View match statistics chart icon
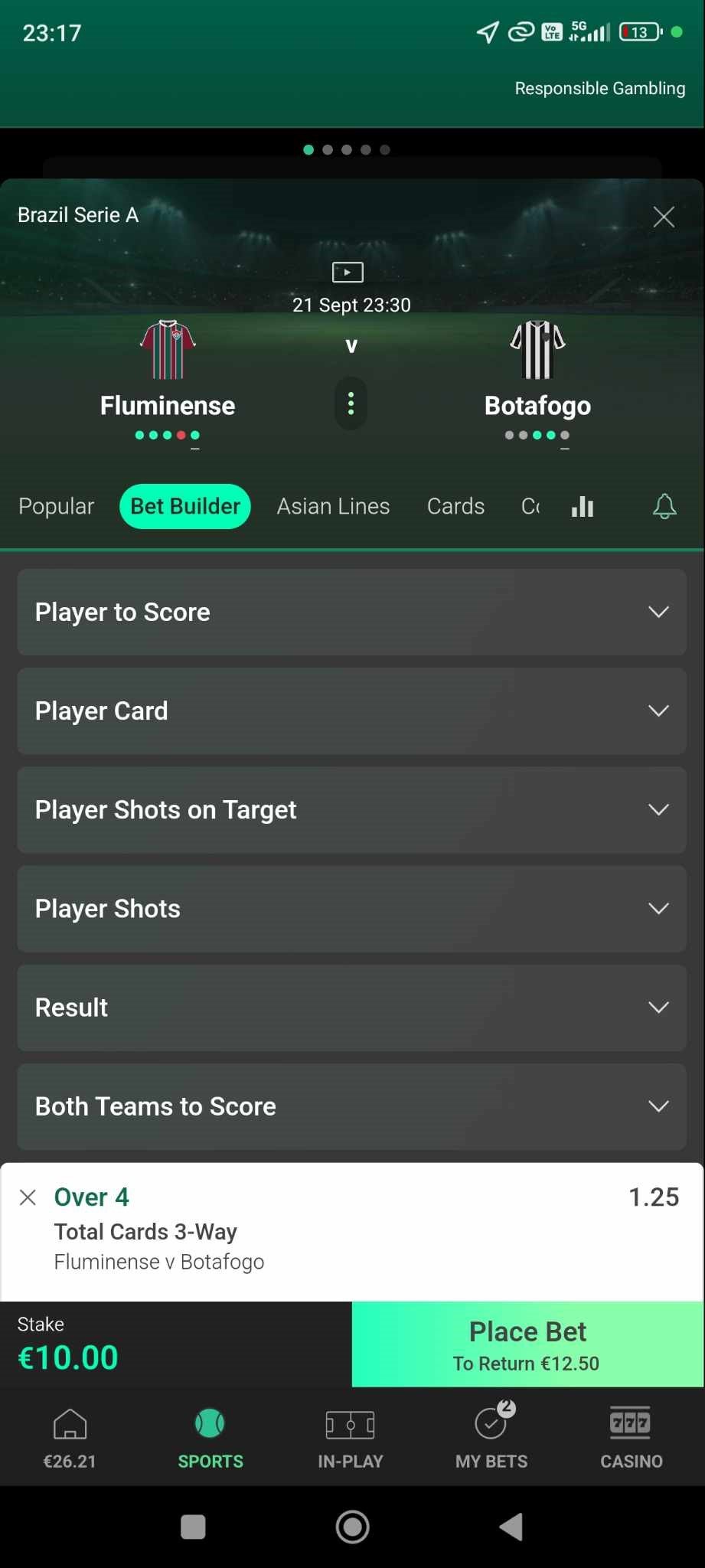Viewport: 705px width, 1568px height. coord(583,506)
